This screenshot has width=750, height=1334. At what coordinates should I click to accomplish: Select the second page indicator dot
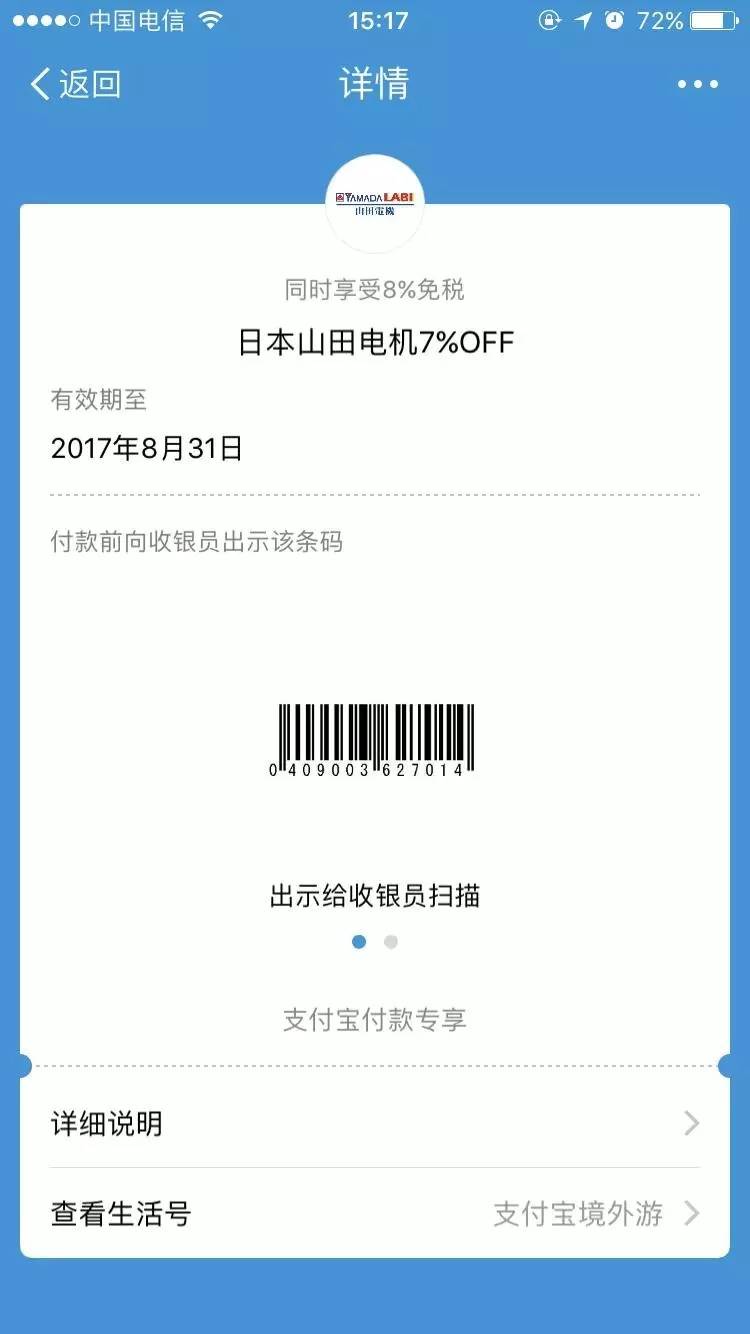391,941
